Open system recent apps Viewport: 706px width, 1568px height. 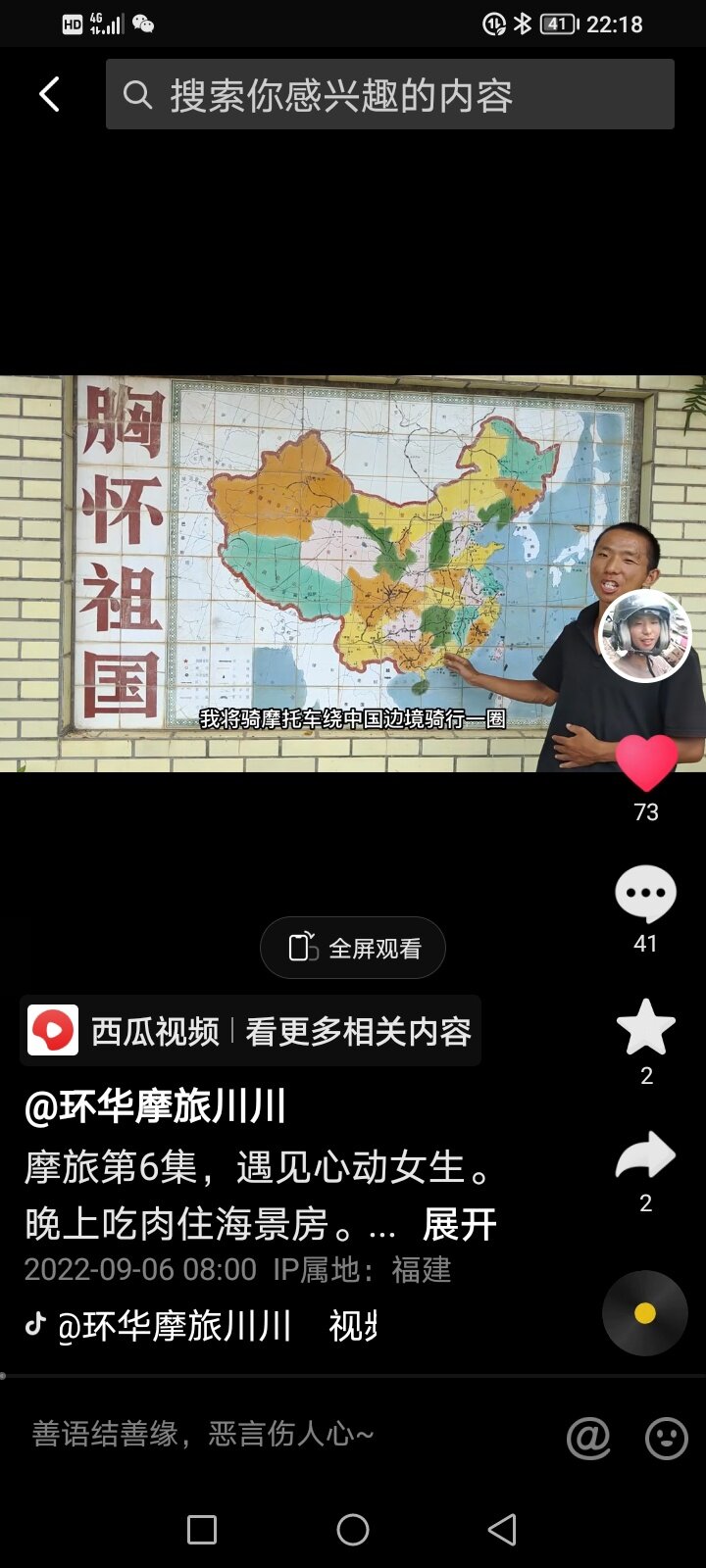click(x=202, y=1529)
